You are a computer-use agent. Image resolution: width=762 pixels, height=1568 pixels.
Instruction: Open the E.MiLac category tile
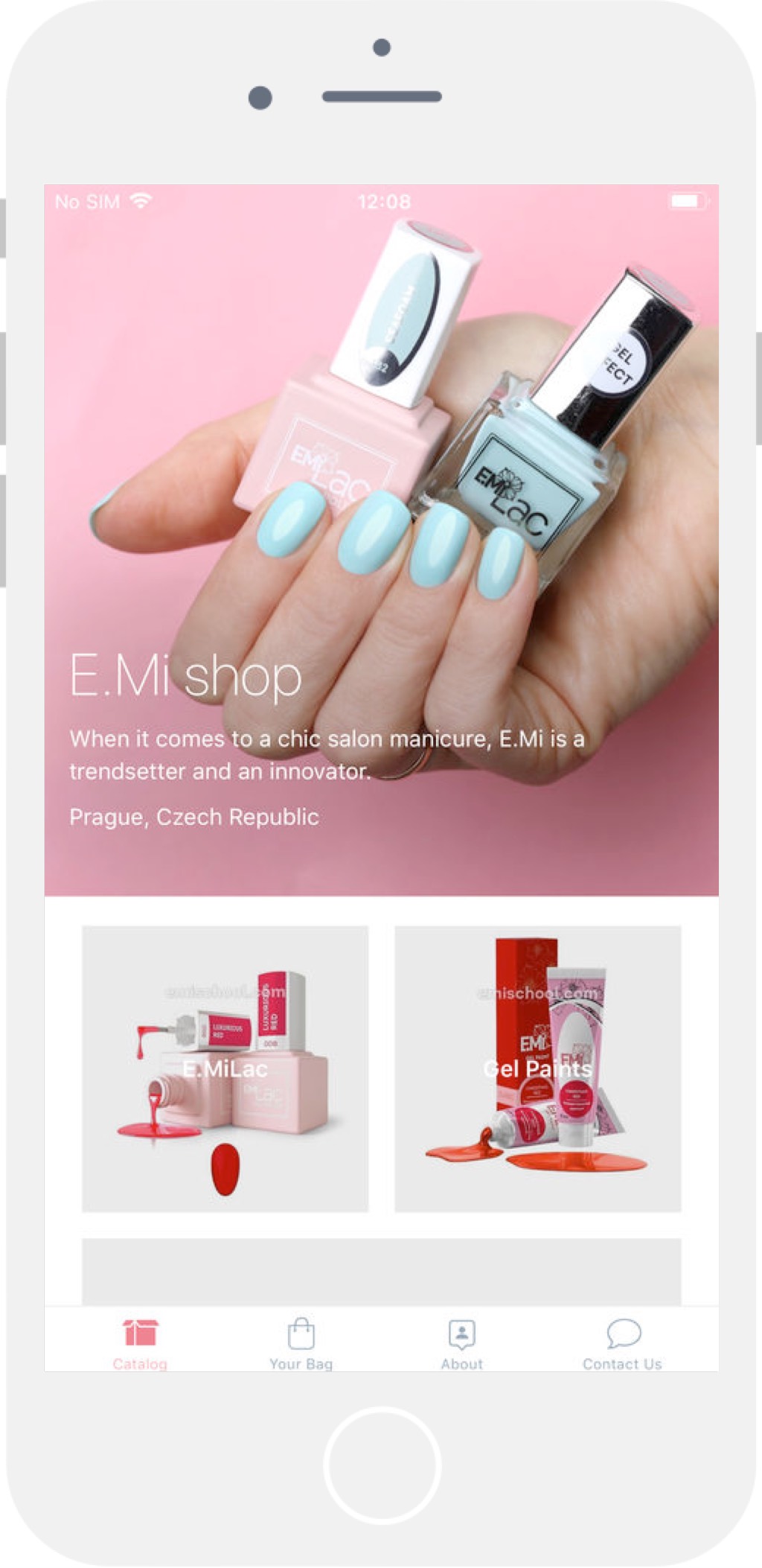coord(225,1068)
